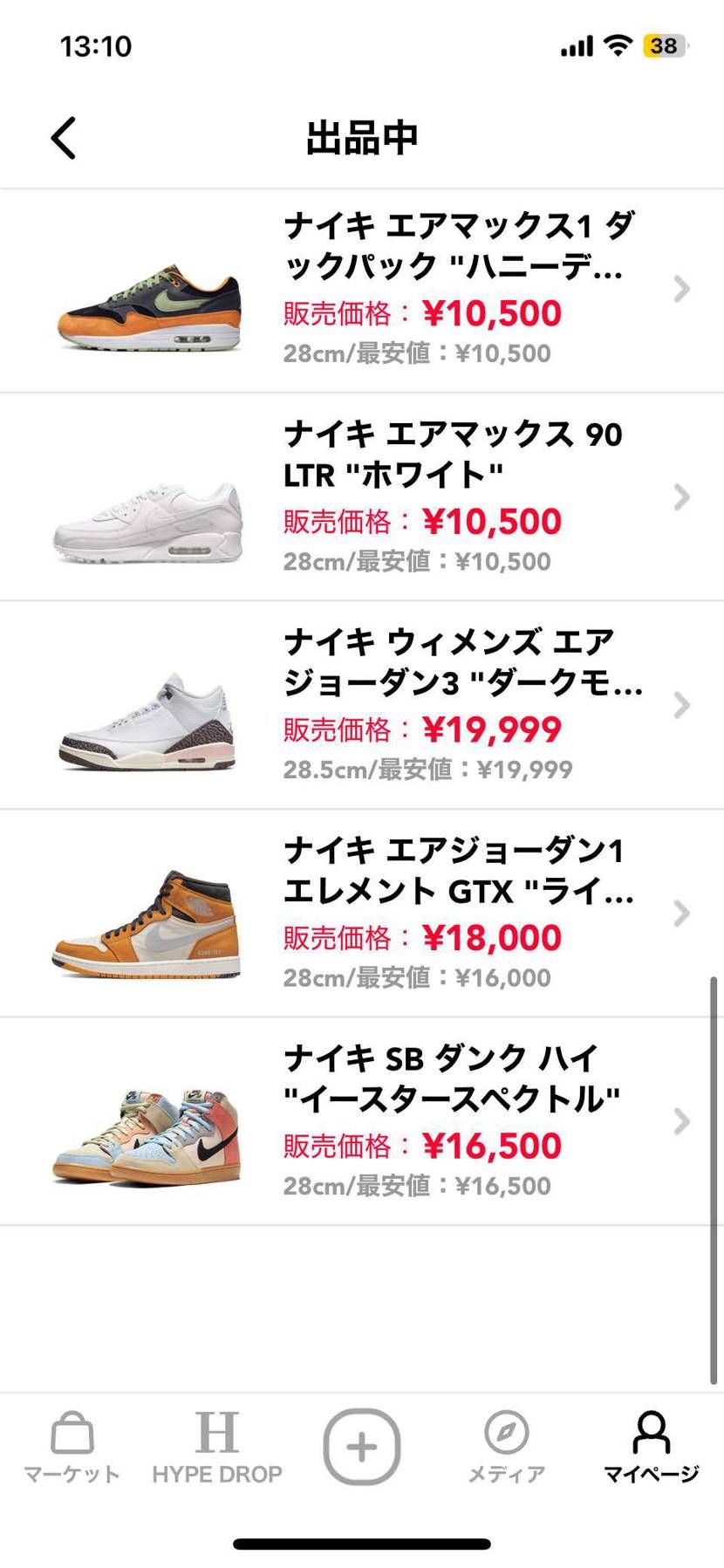Open the Women's Air Jordan 3 listing chevron

(x=681, y=705)
